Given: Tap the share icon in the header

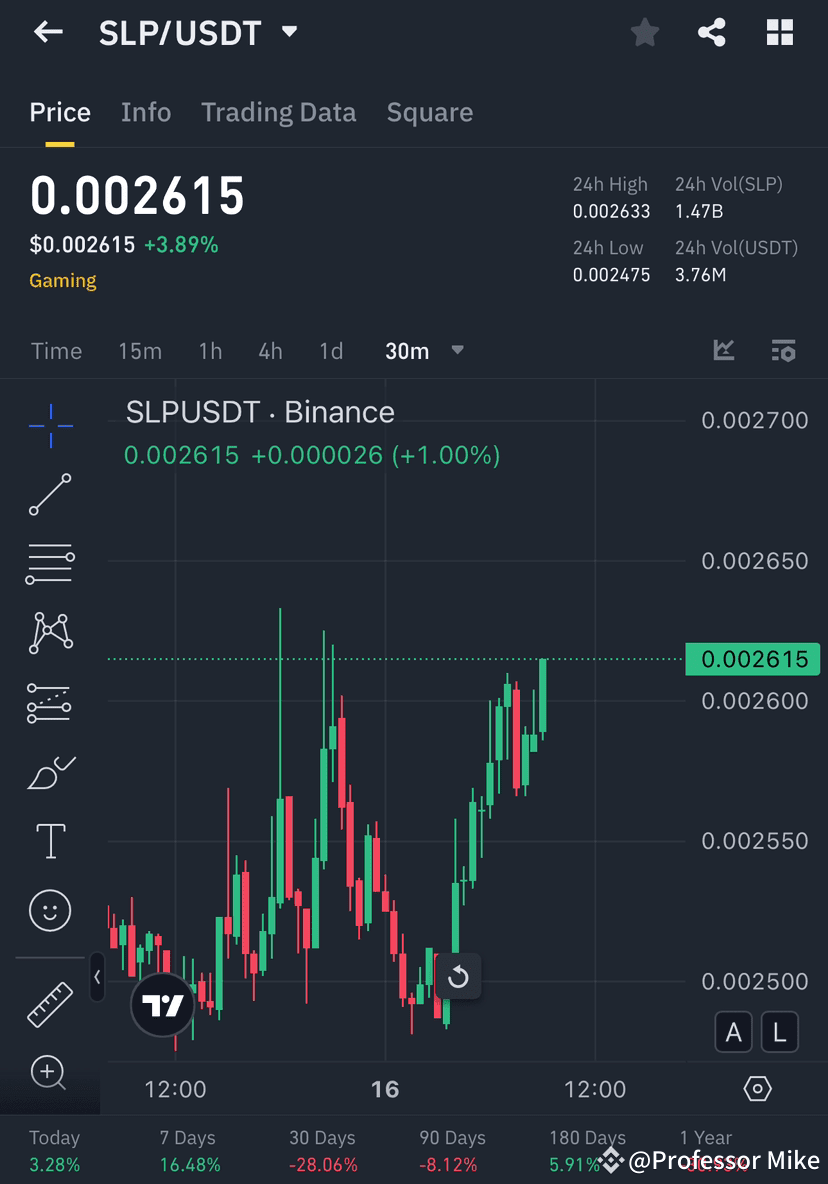Looking at the screenshot, I should tap(712, 32).
